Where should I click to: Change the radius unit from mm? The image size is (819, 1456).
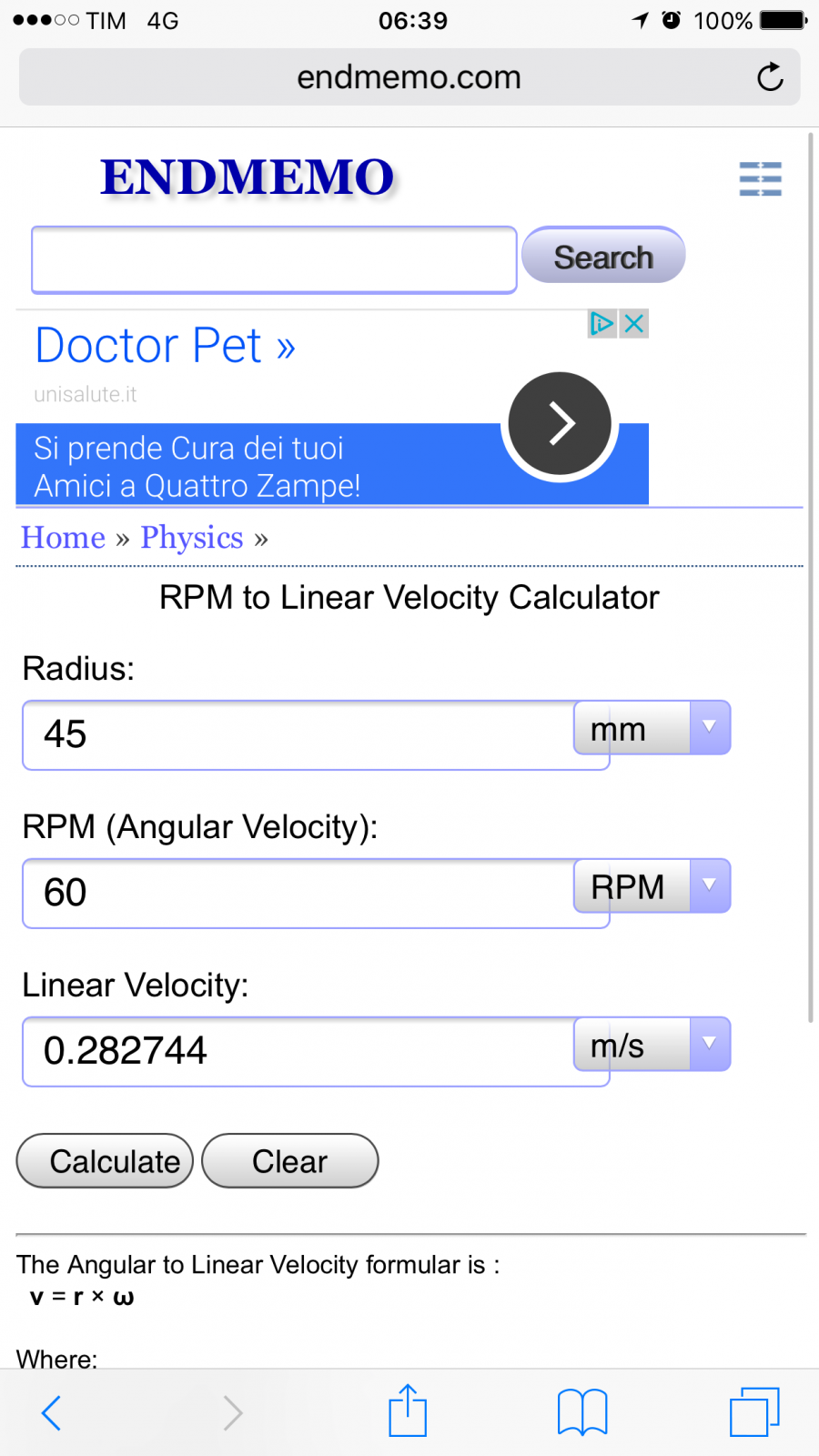[x=652, y=728]
